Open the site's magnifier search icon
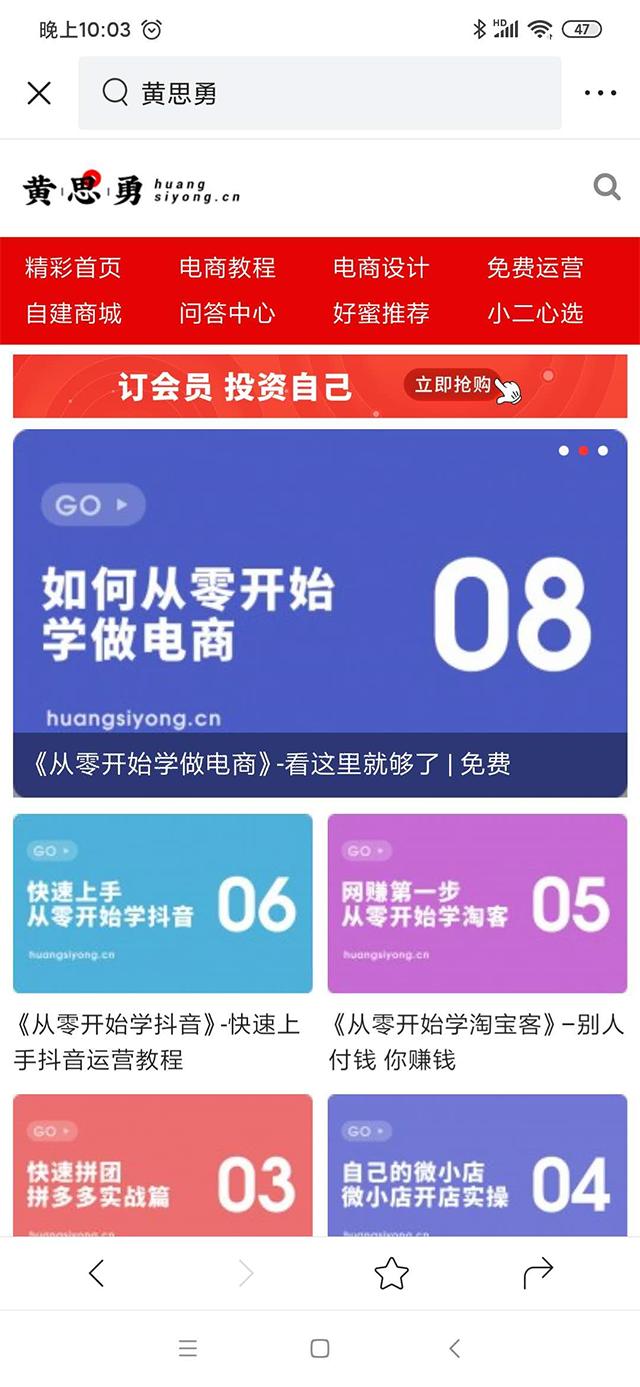Screen dimensions: 640x1387 (x=607, y=187)
